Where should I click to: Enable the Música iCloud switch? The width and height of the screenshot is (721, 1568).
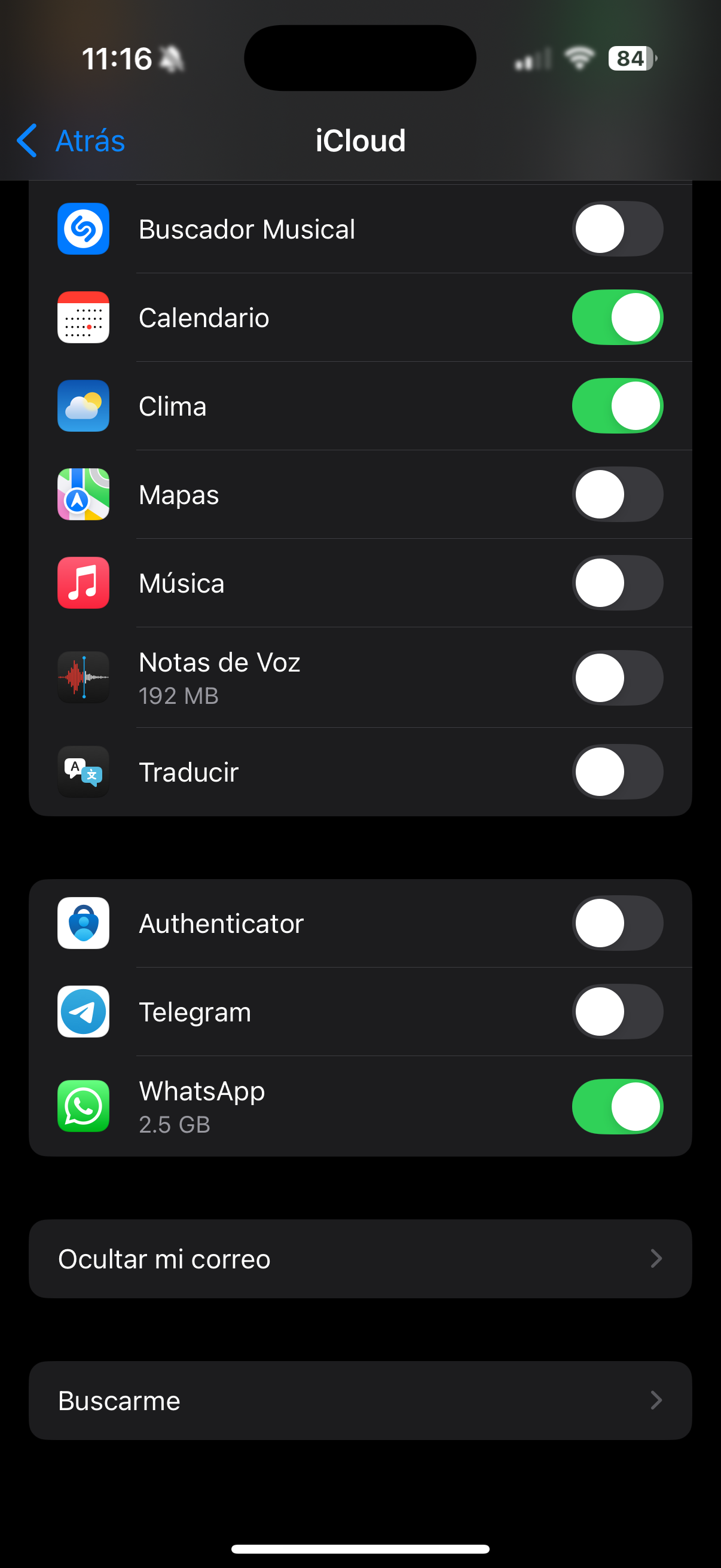[x=617, y=583]
